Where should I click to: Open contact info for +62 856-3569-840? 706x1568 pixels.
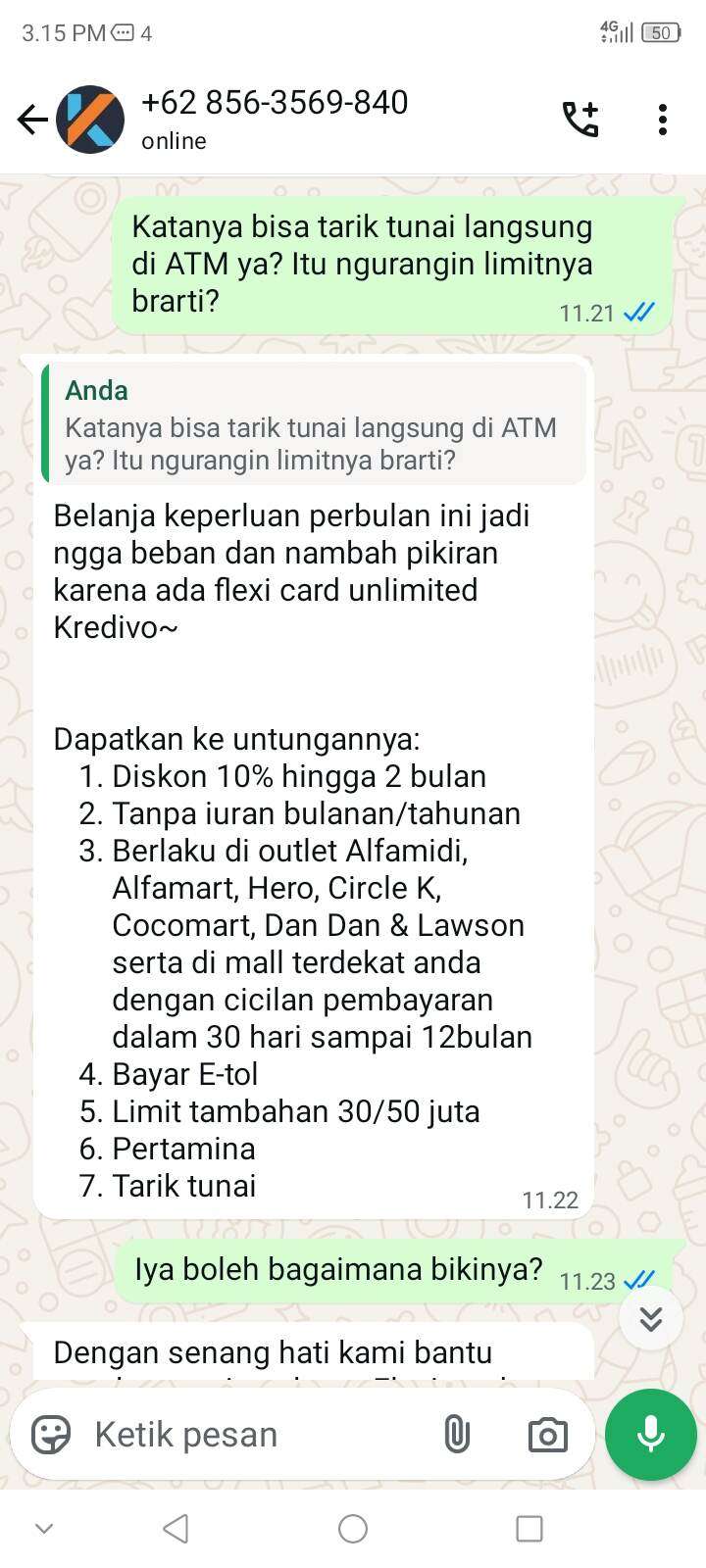(275, 120)
